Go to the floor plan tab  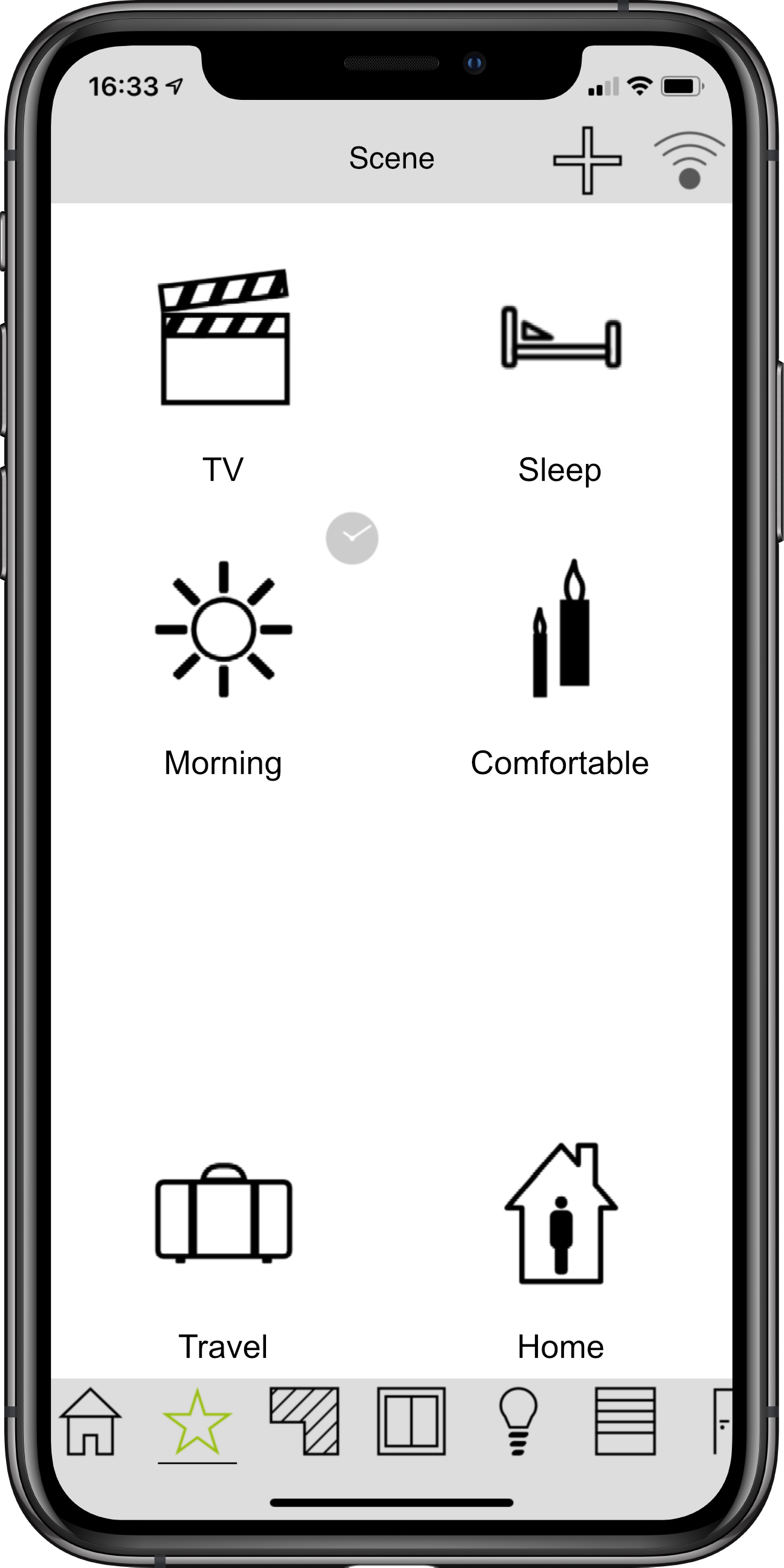click(x=304, y=1422)
